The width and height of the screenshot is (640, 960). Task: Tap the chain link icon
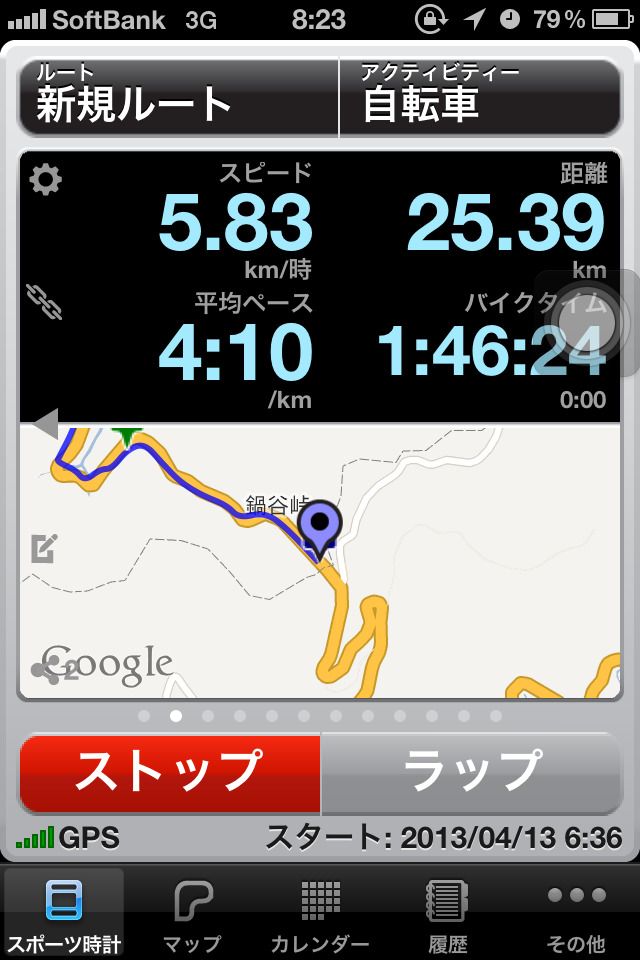[44, 302]
